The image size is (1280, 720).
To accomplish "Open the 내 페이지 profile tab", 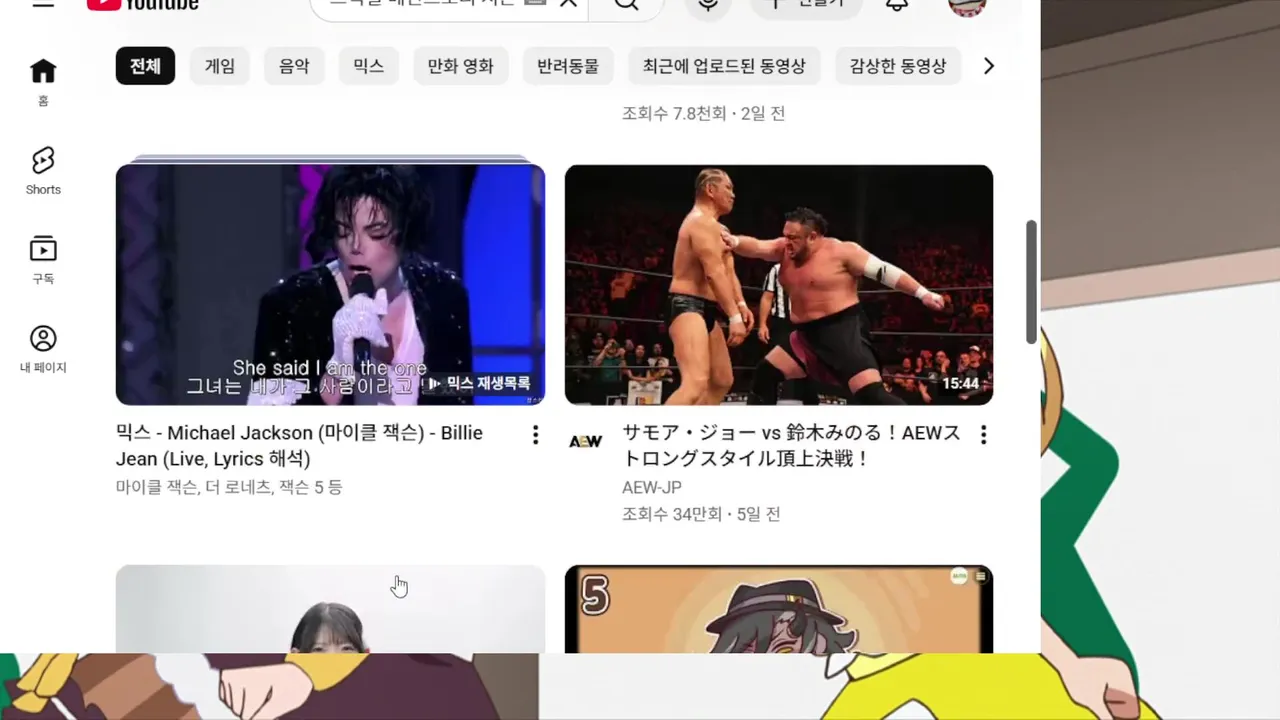I will tap(43, 348).
